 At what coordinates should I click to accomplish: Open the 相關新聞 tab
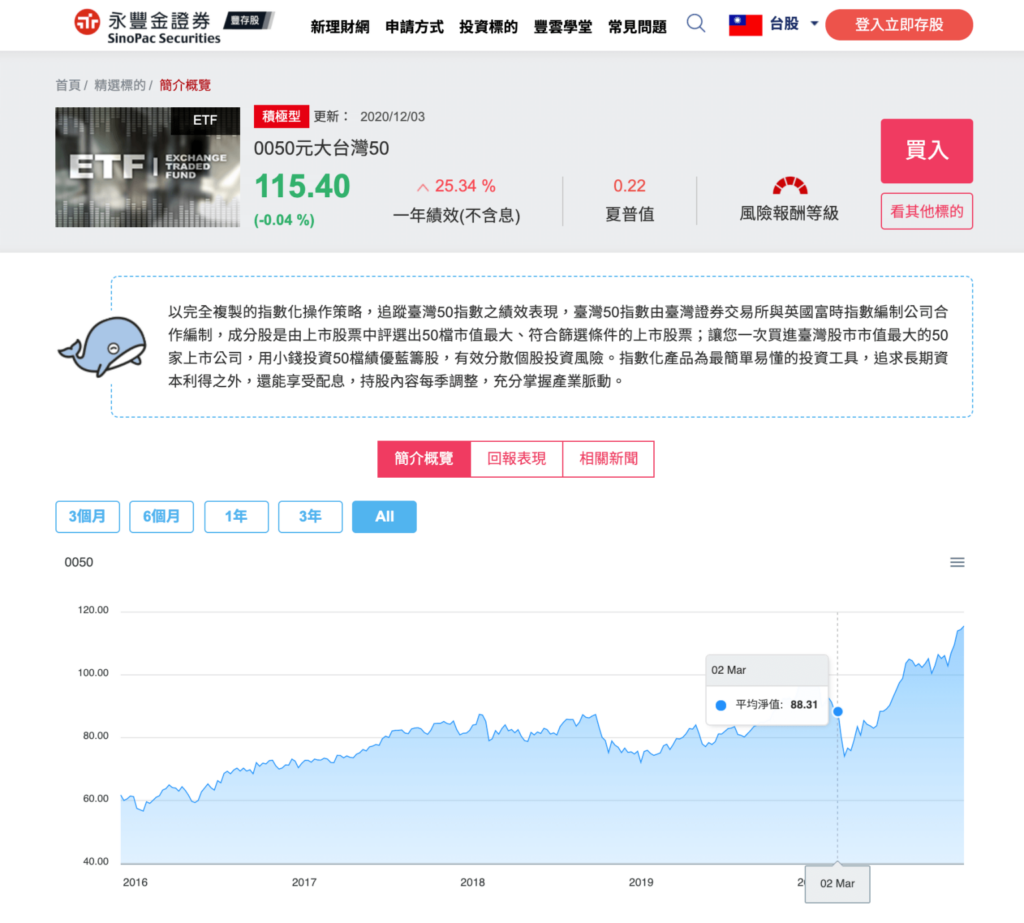[608, 459]
